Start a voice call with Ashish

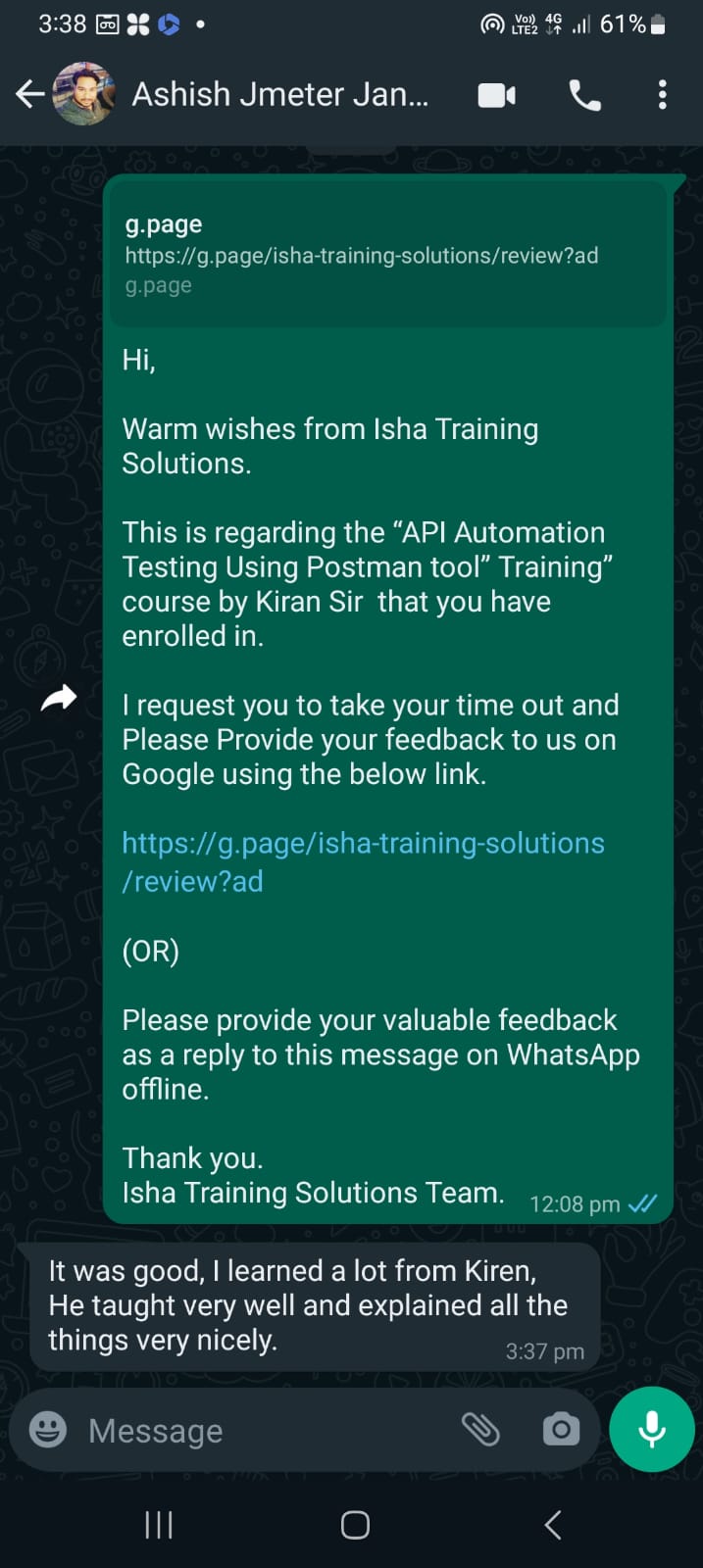(585, 95)
